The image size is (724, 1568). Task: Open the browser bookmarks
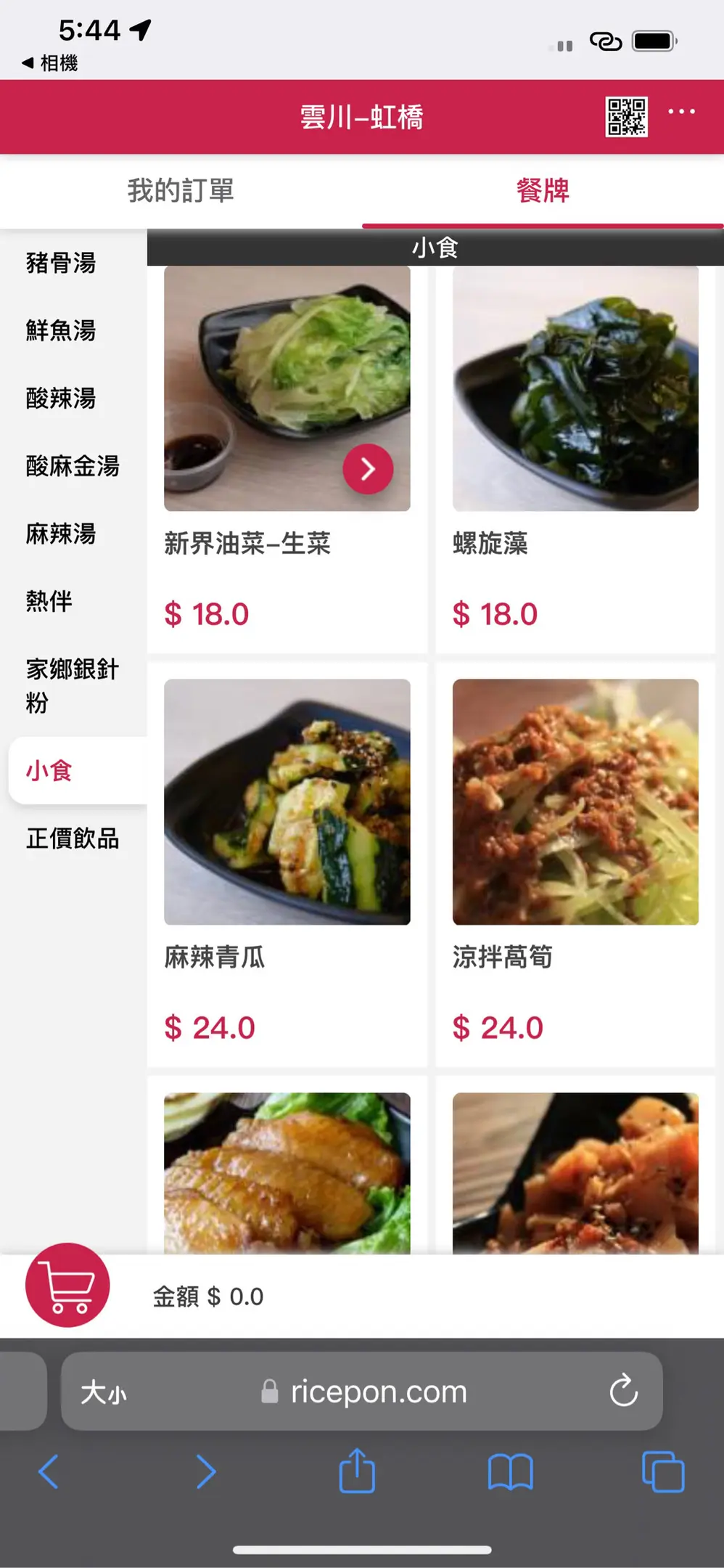click(x=510, y=1471)
